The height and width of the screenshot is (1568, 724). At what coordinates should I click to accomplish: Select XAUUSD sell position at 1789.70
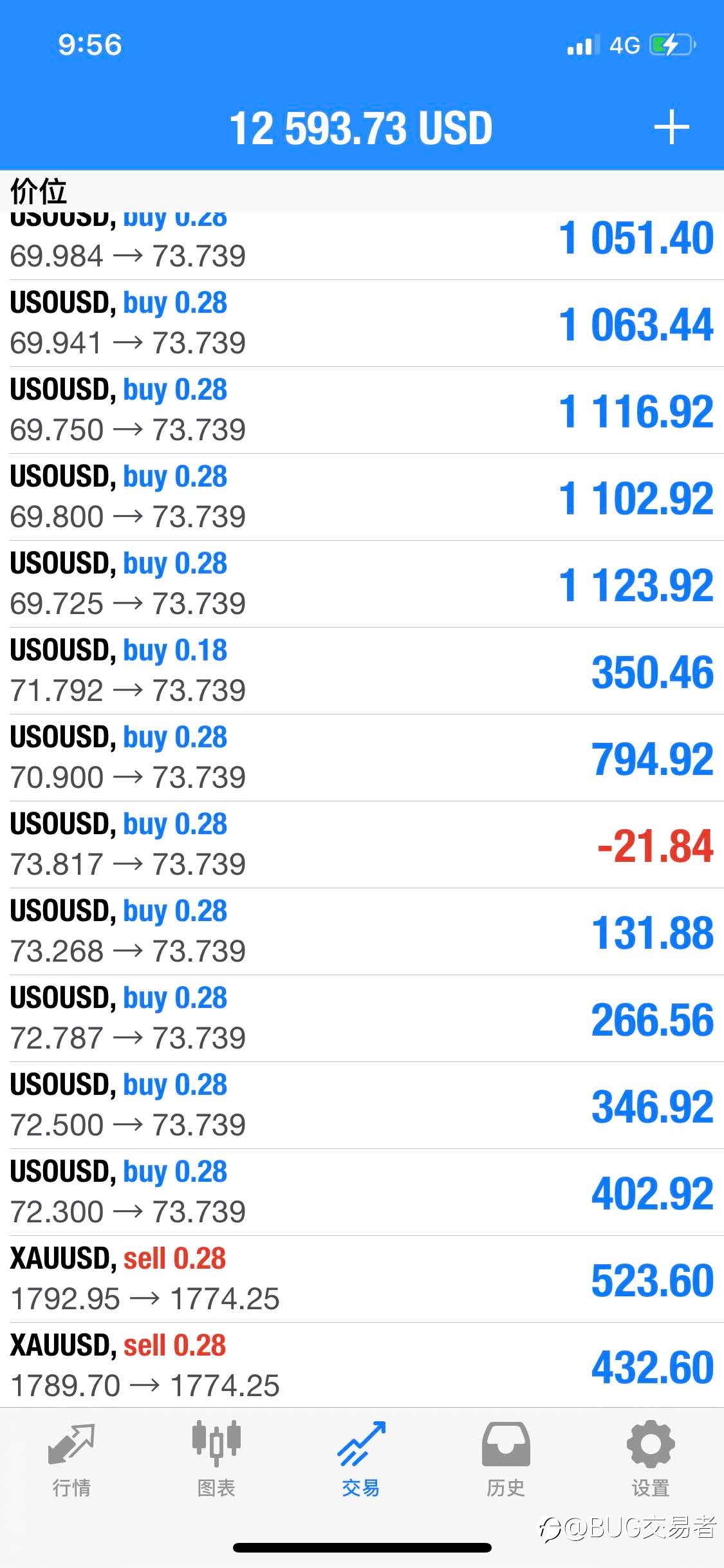pos(362,1365)
